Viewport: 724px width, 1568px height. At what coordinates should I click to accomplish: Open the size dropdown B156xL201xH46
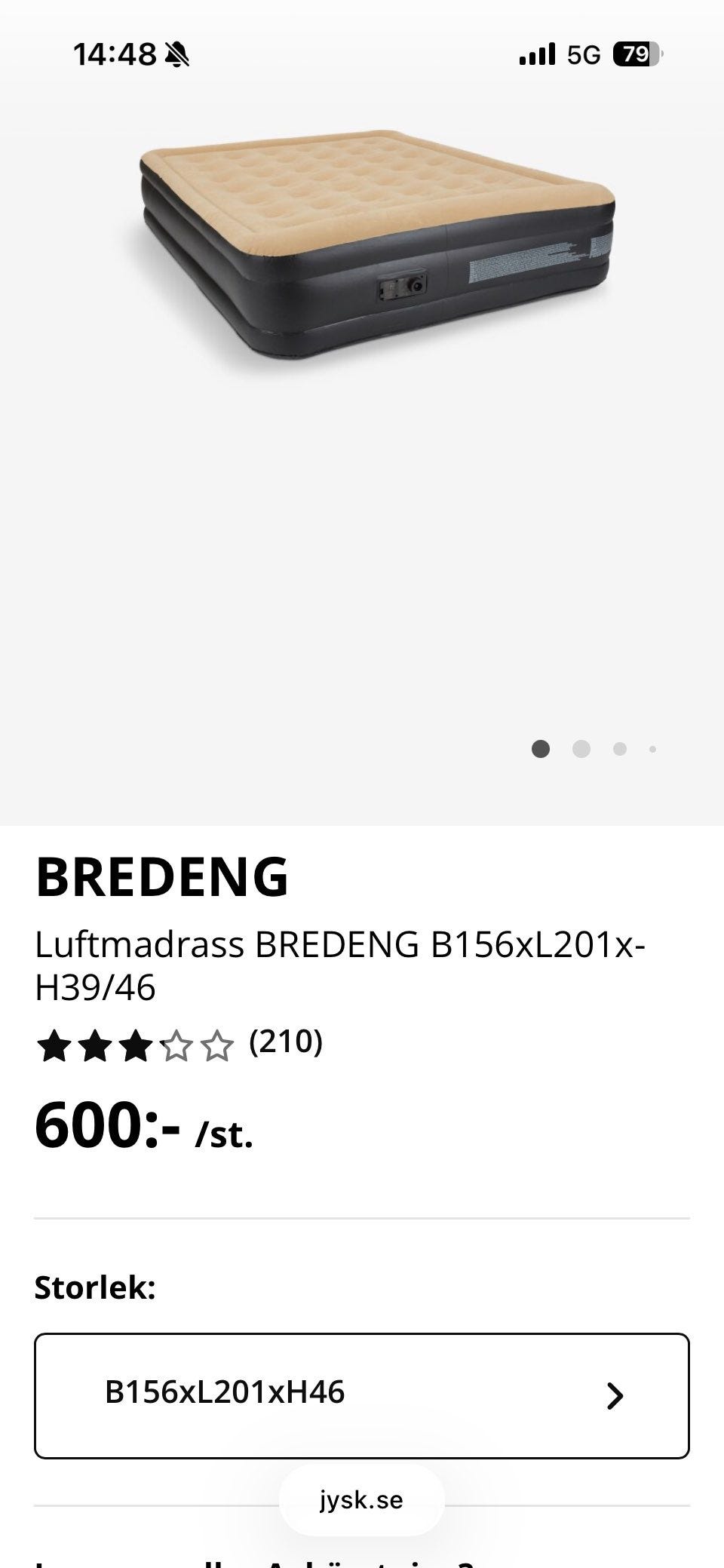(362, 1396)
